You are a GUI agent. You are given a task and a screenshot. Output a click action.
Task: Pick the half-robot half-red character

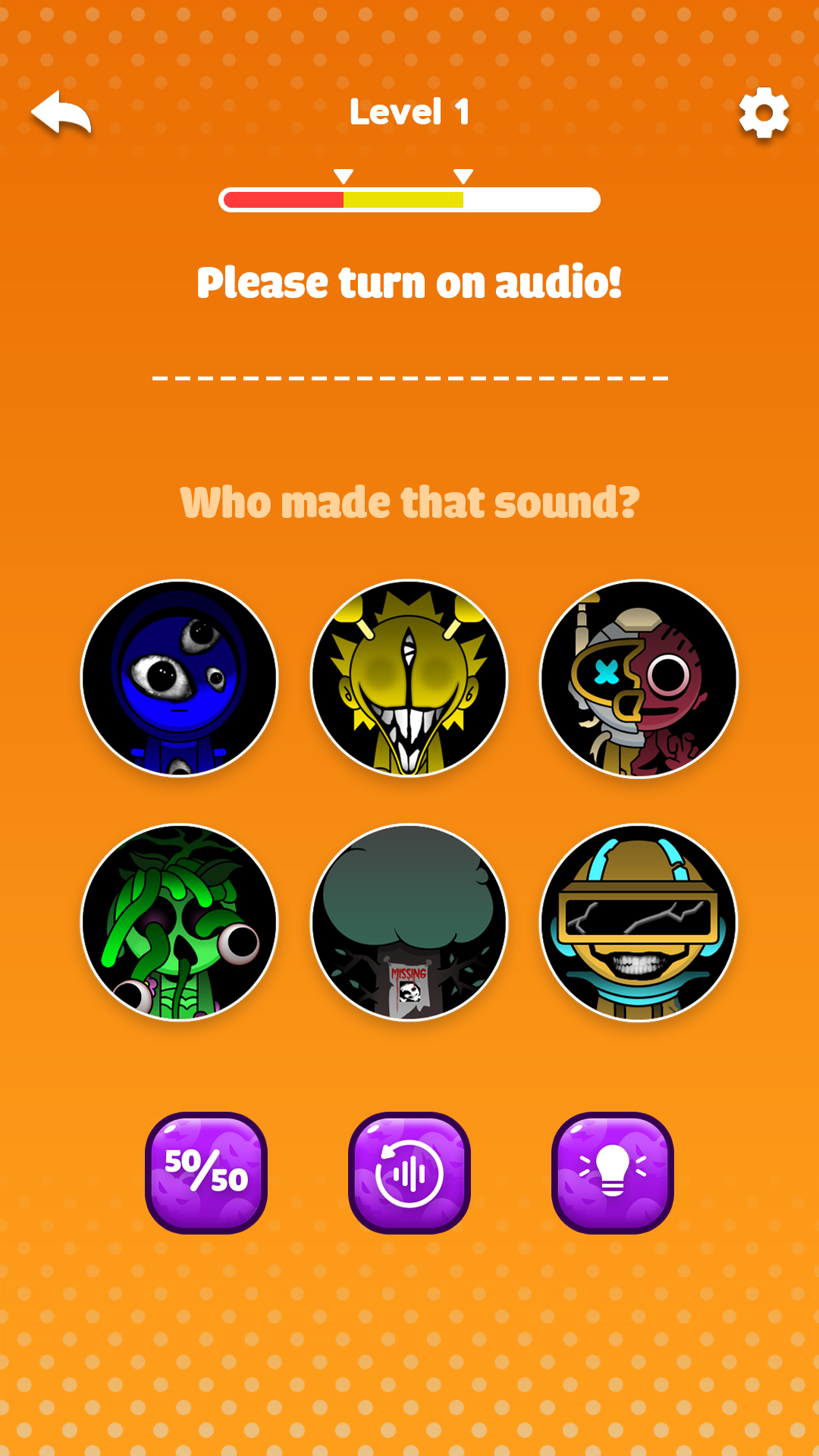click(x=639, y=679)
